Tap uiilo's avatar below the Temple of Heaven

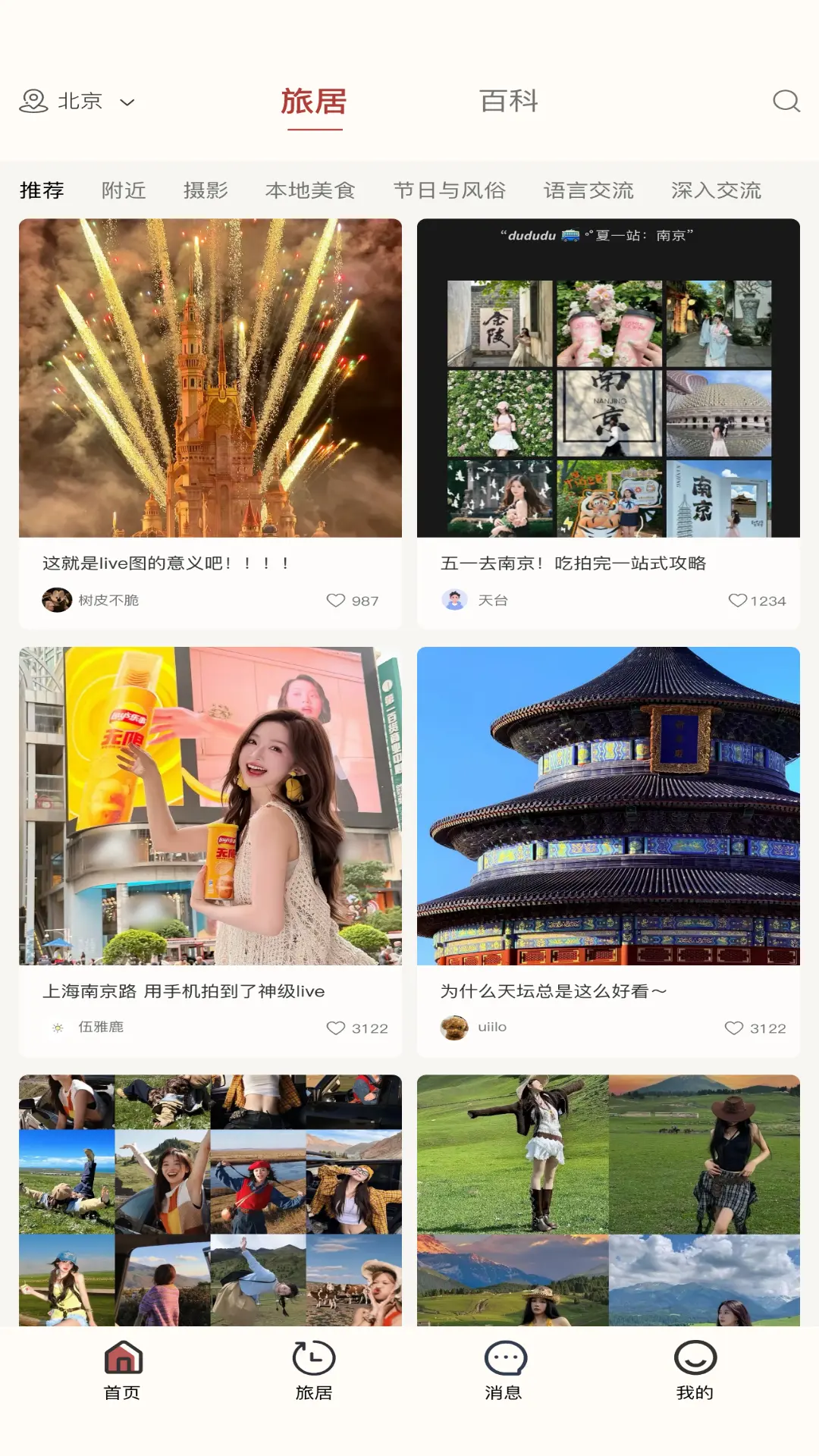[454, 1028]
